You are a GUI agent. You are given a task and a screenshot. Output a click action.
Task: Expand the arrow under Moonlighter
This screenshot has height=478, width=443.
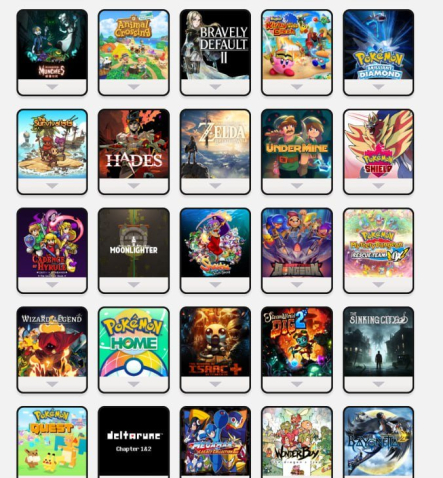click(x=134, y=285)
